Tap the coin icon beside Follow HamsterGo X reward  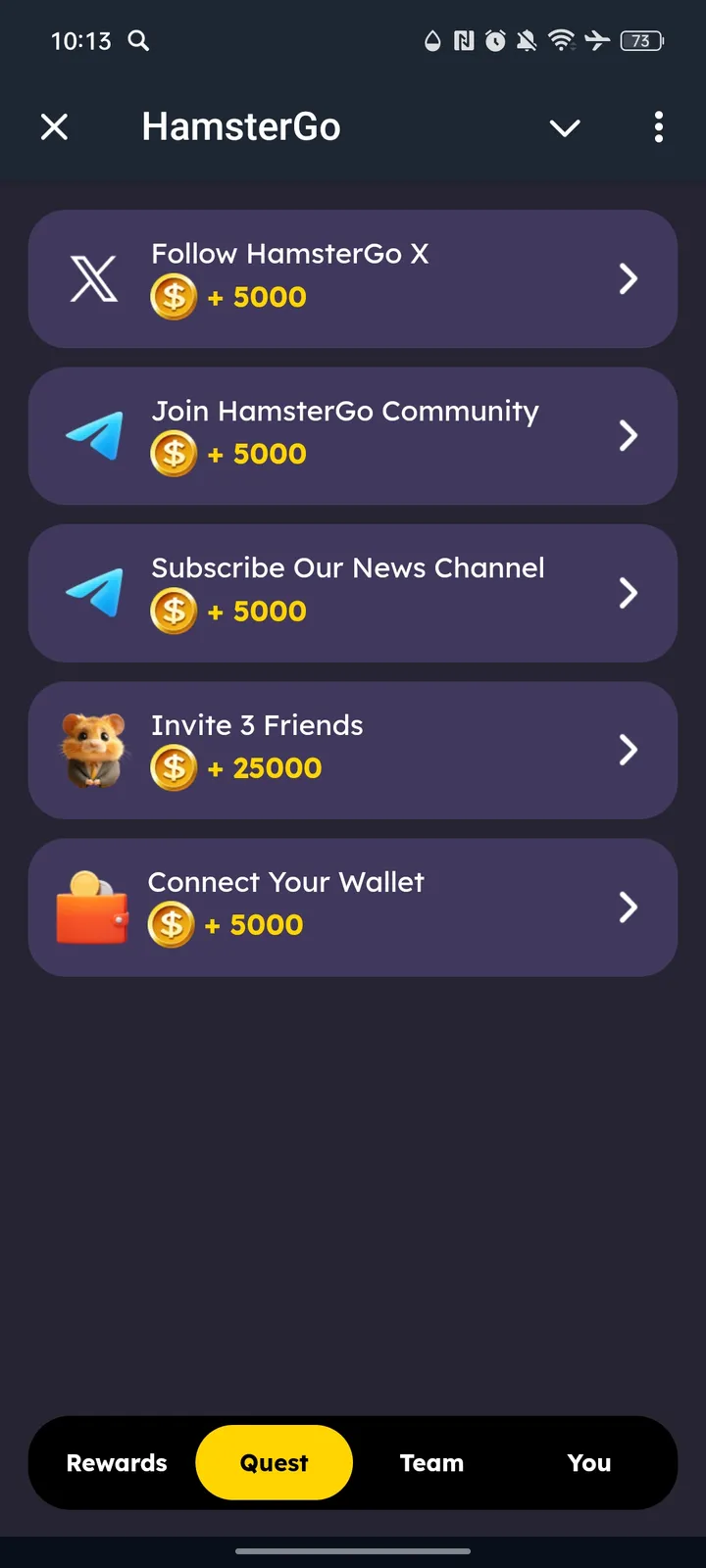point(174,297)
